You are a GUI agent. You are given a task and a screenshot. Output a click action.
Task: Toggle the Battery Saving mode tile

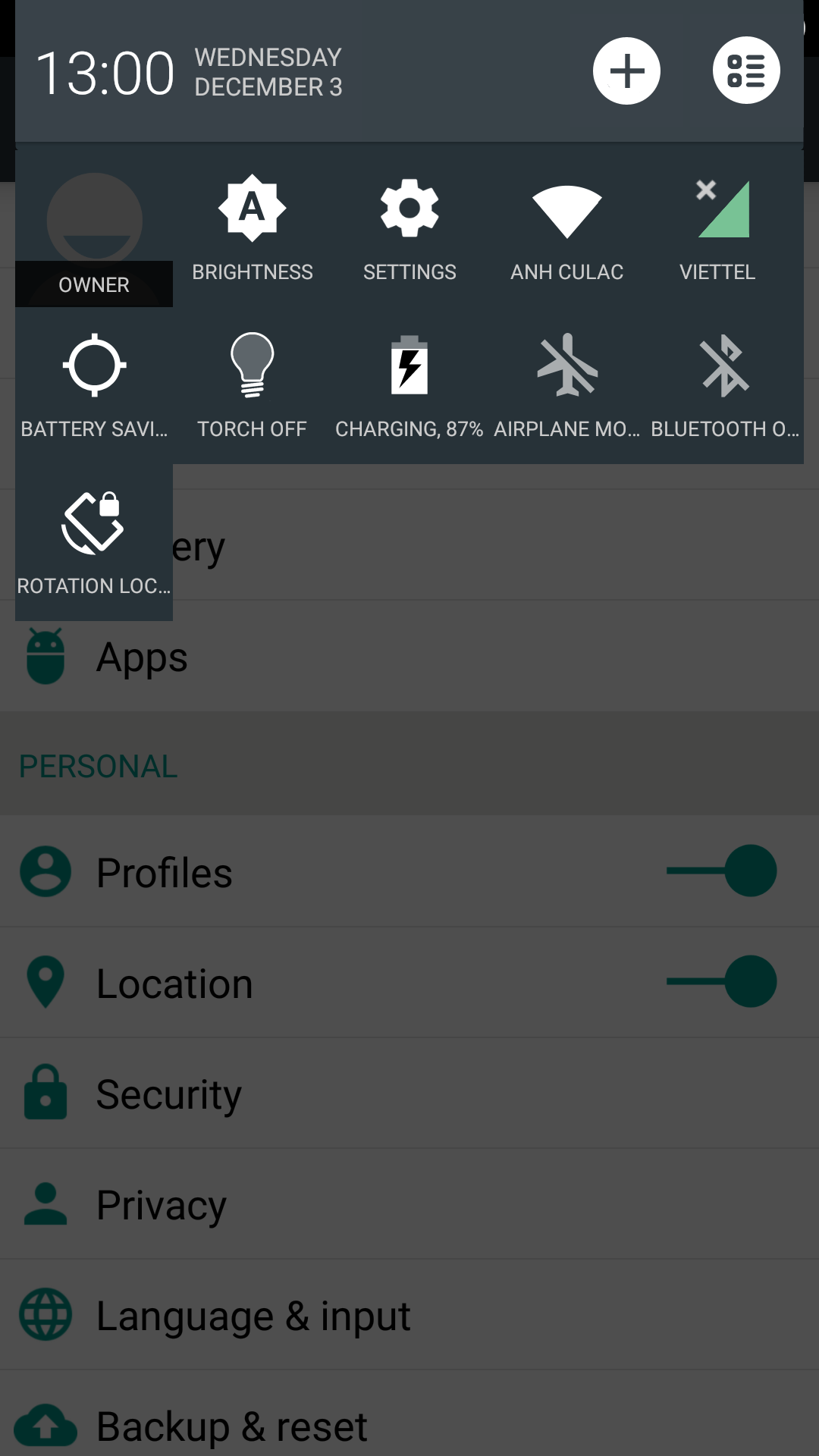click(x=94, y=385)
